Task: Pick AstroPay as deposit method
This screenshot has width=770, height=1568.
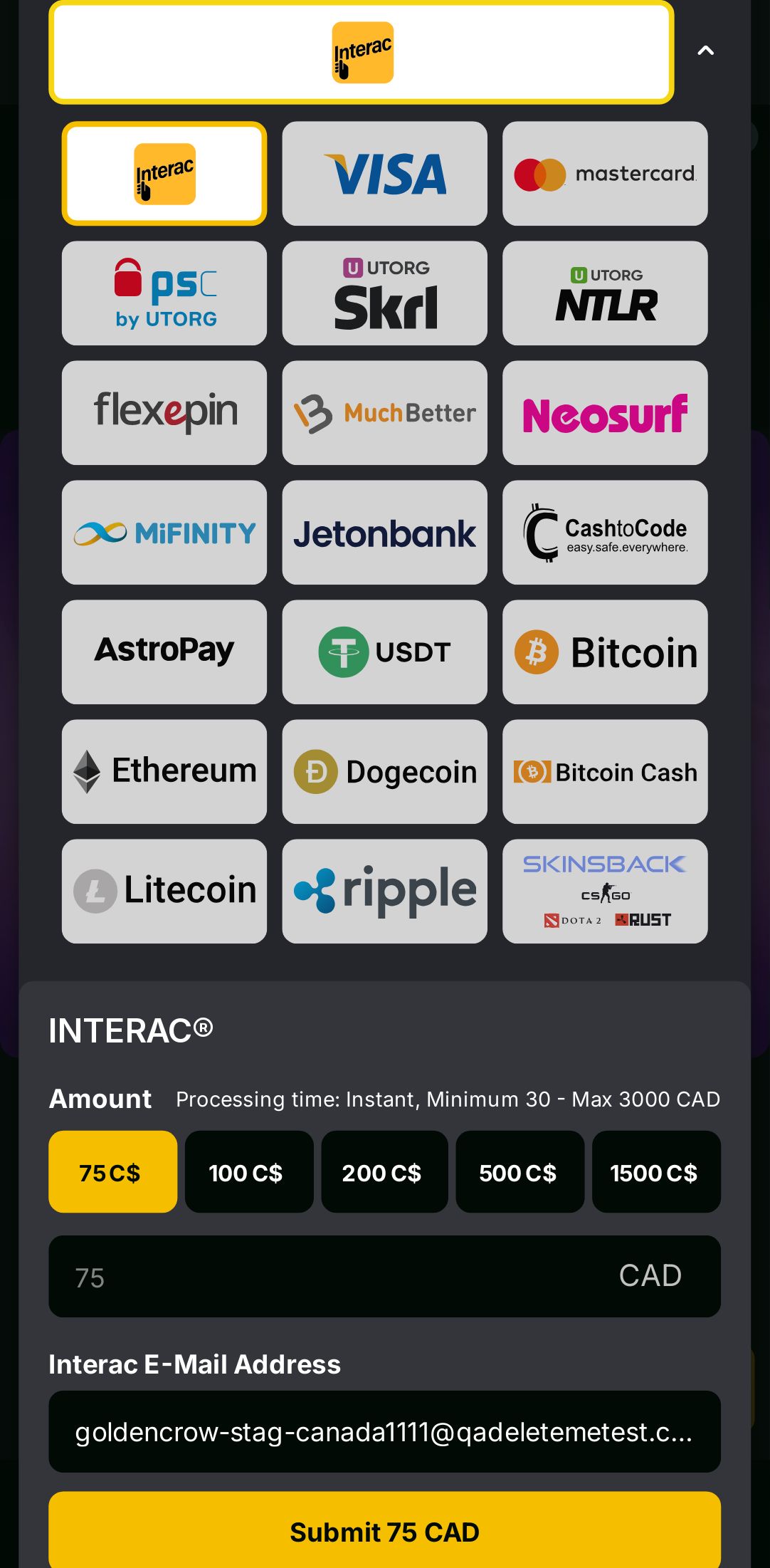Action: pyautogui.click(x=164, y=652)
